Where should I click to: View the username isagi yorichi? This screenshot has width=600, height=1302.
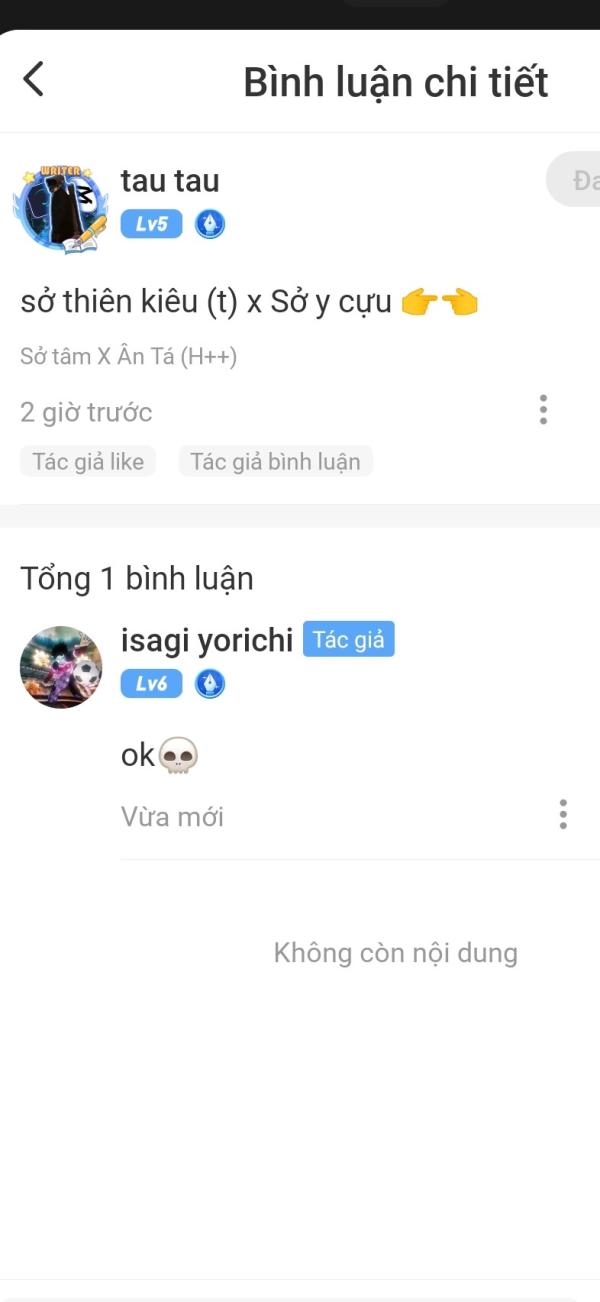207,640
